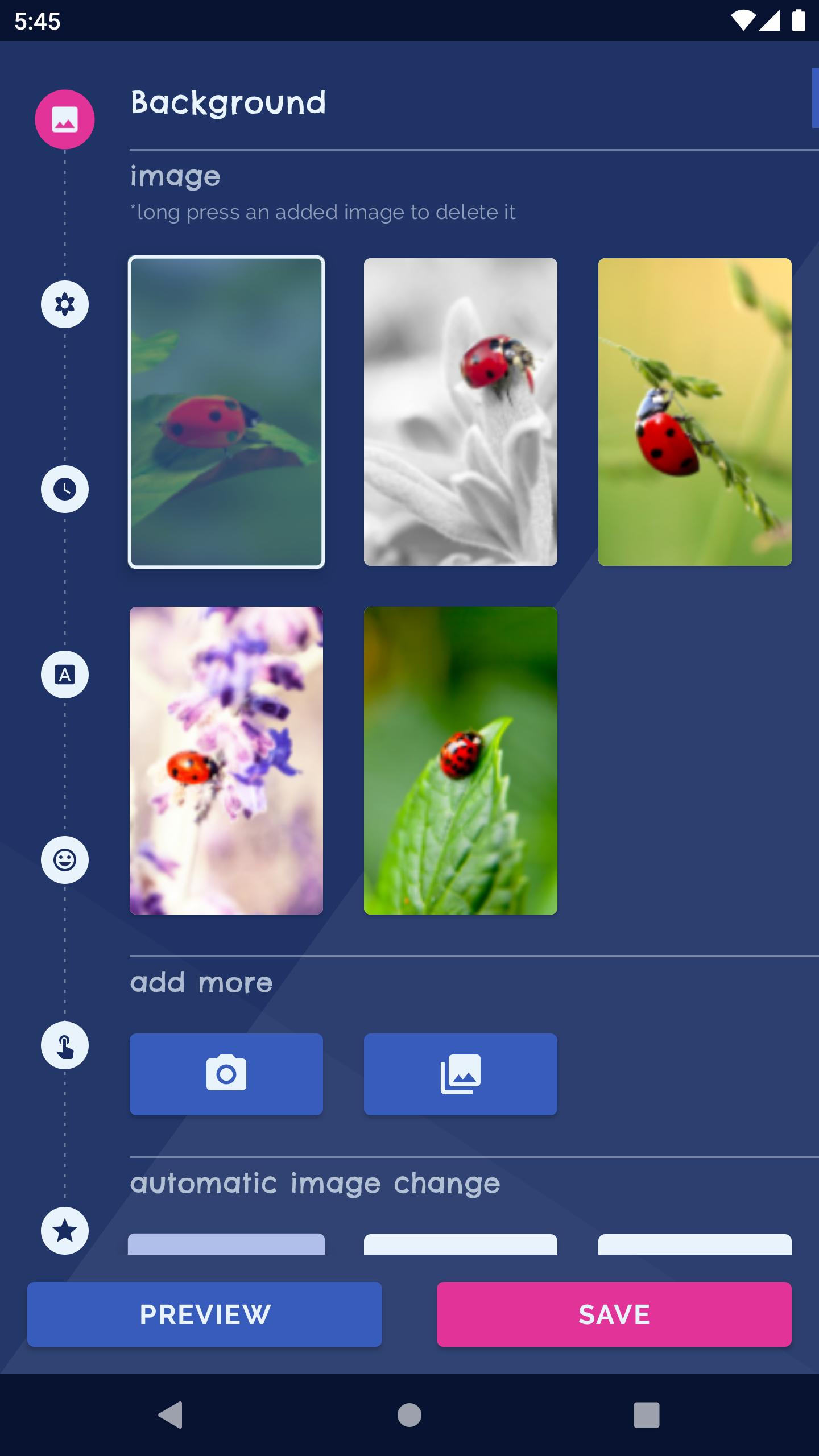Screen dimensions: 819x1456
Task: Save the background settings
Action: 614,1314
